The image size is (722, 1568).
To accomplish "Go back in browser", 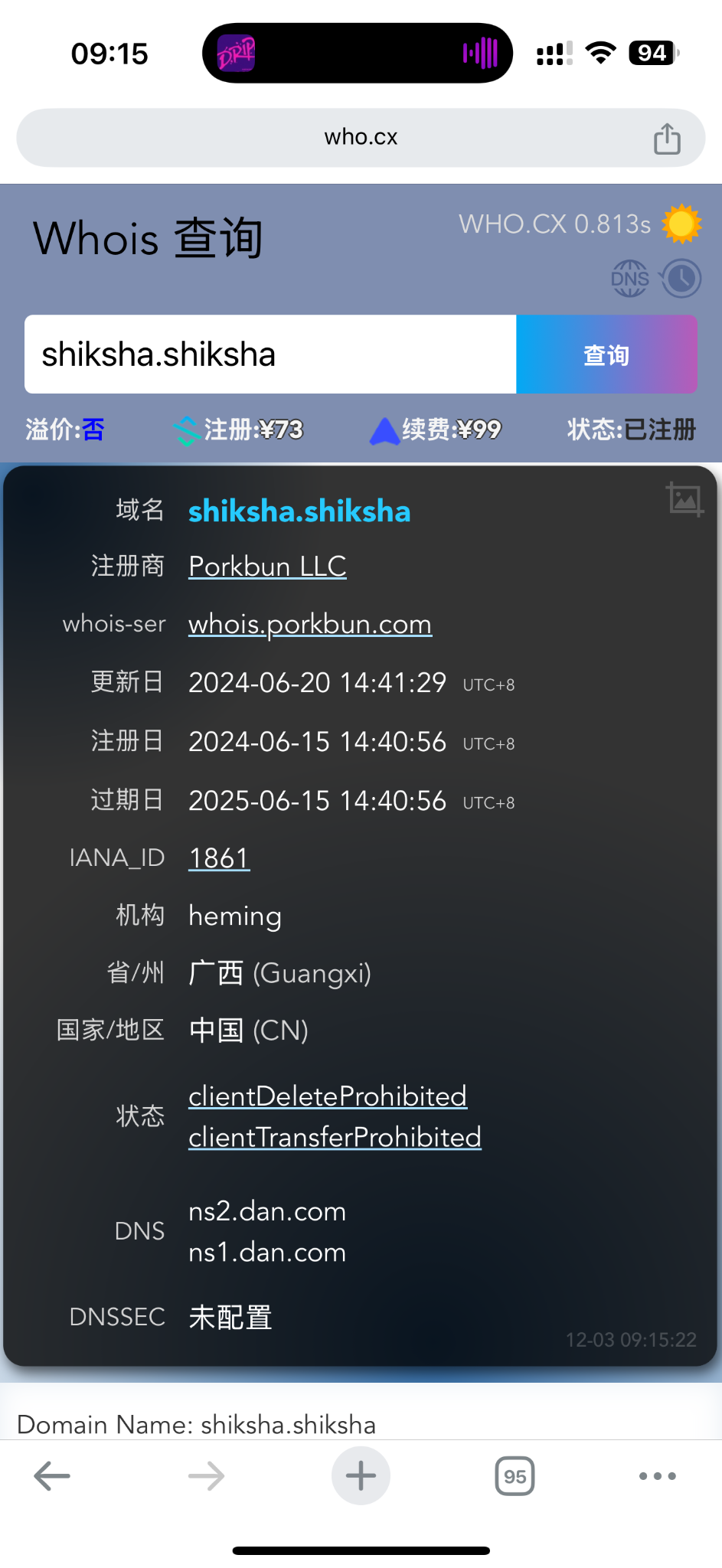I will coord(52,1475).
